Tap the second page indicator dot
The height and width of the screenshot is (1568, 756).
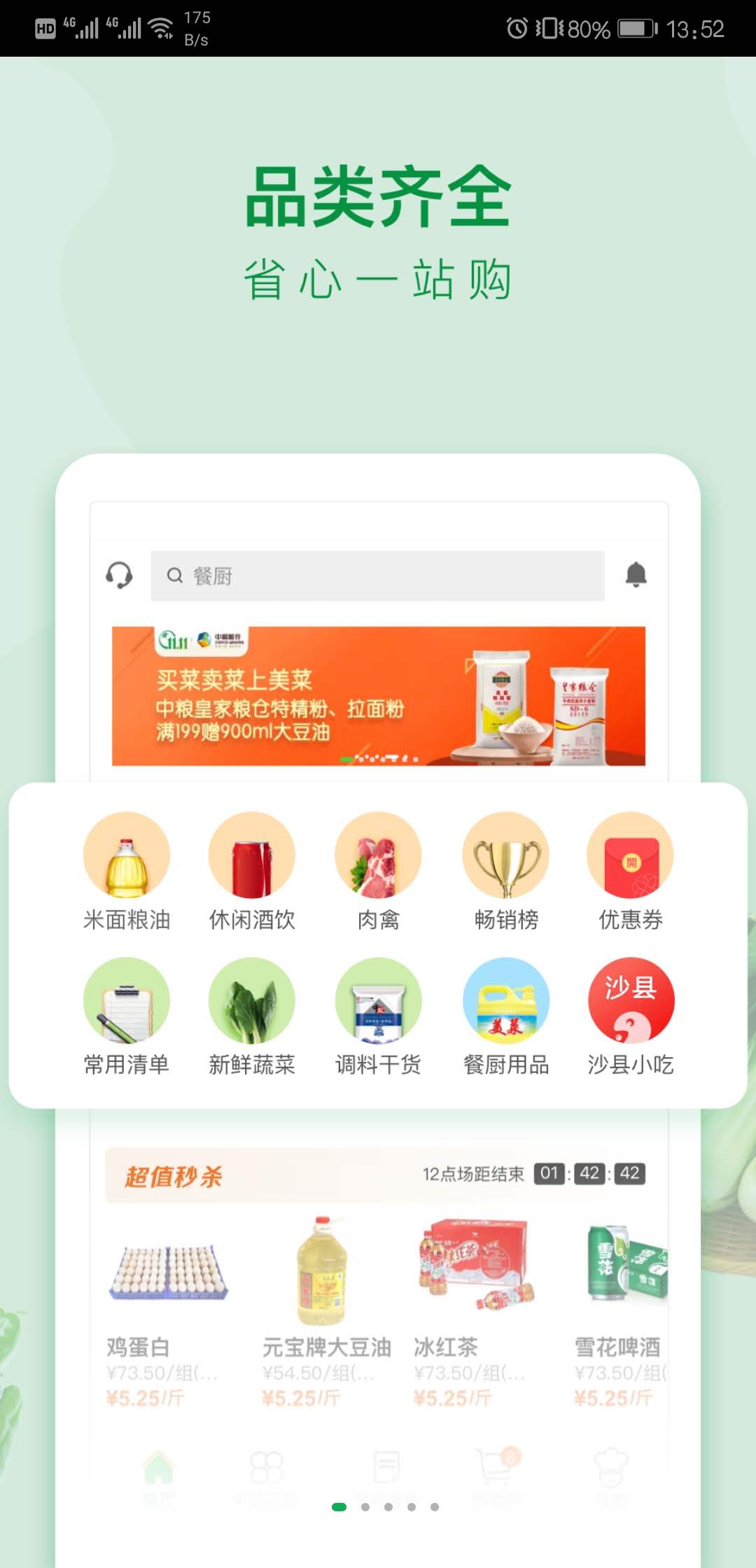point(365,1507)
